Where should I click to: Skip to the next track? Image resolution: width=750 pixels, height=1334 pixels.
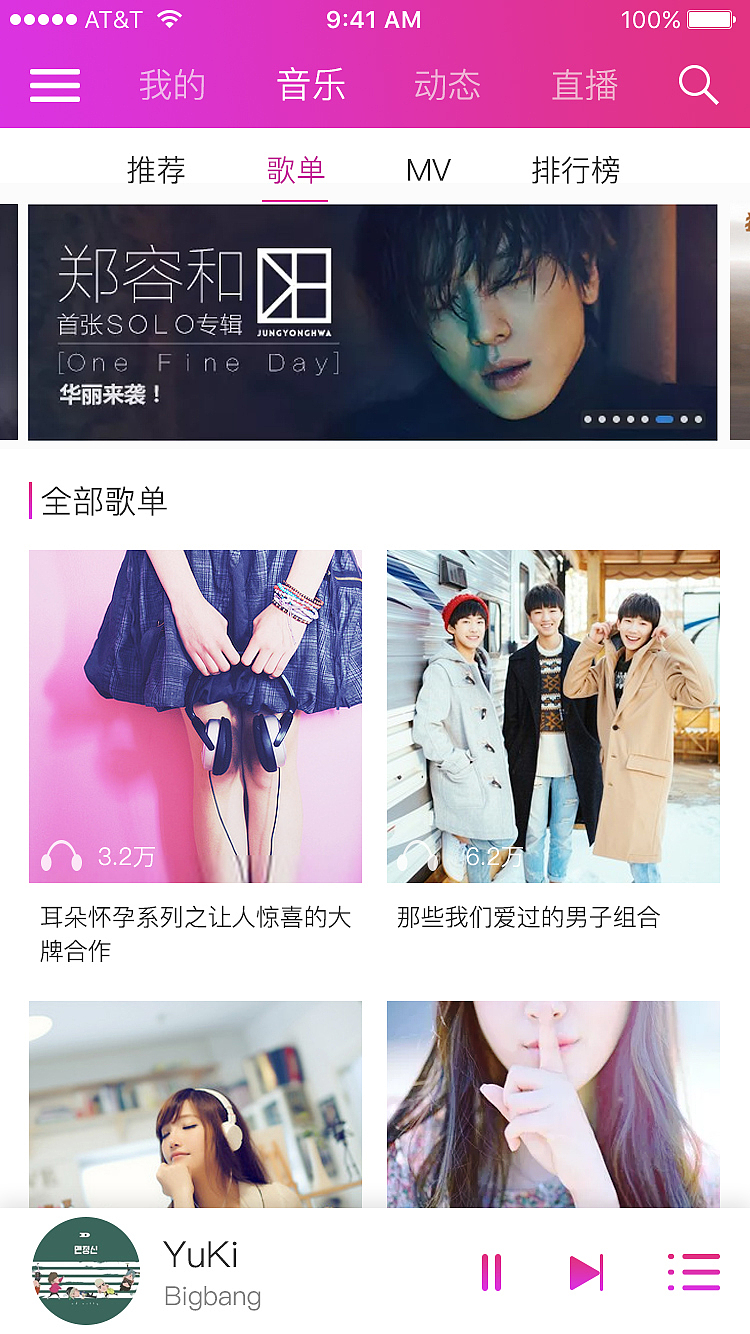coord(586,1272)
